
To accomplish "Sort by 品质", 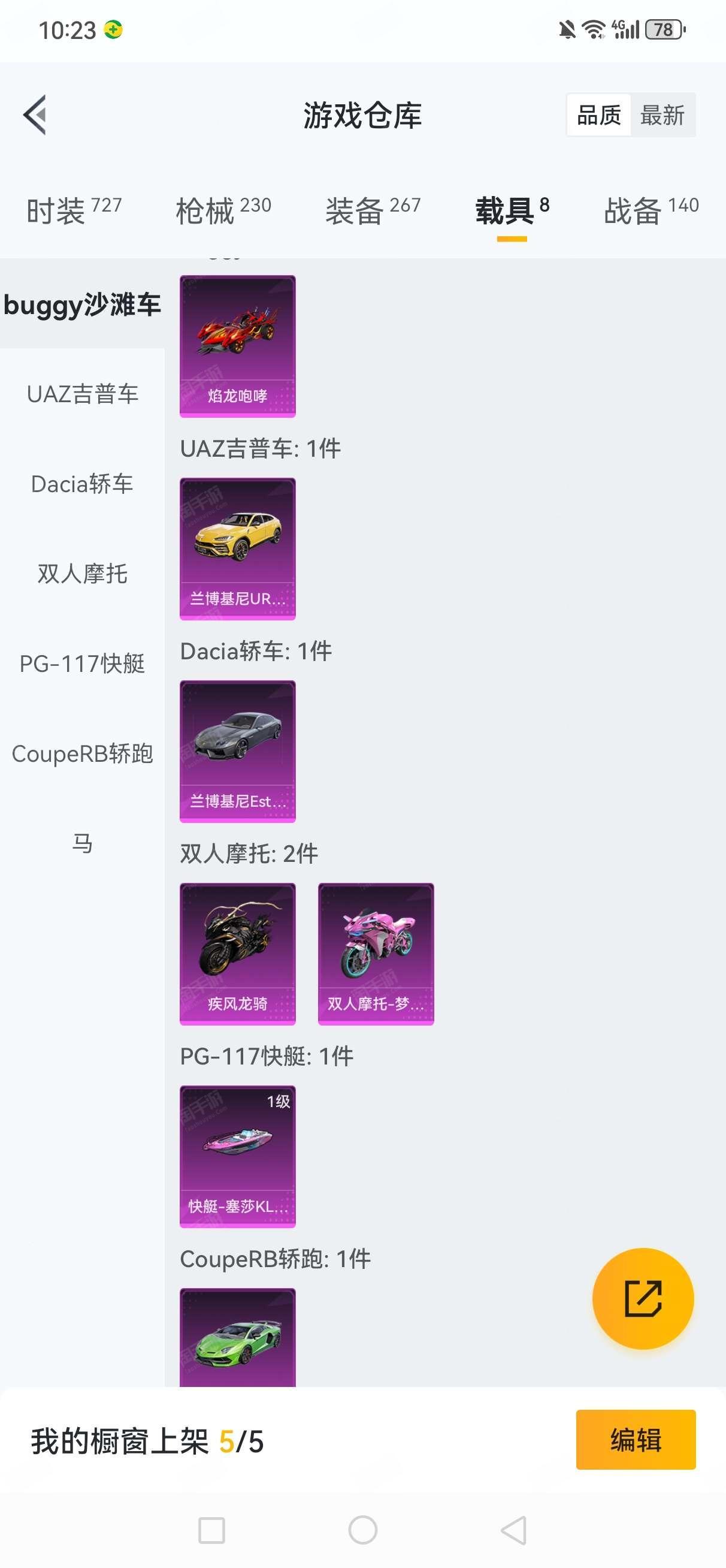I will coord(599,115).
